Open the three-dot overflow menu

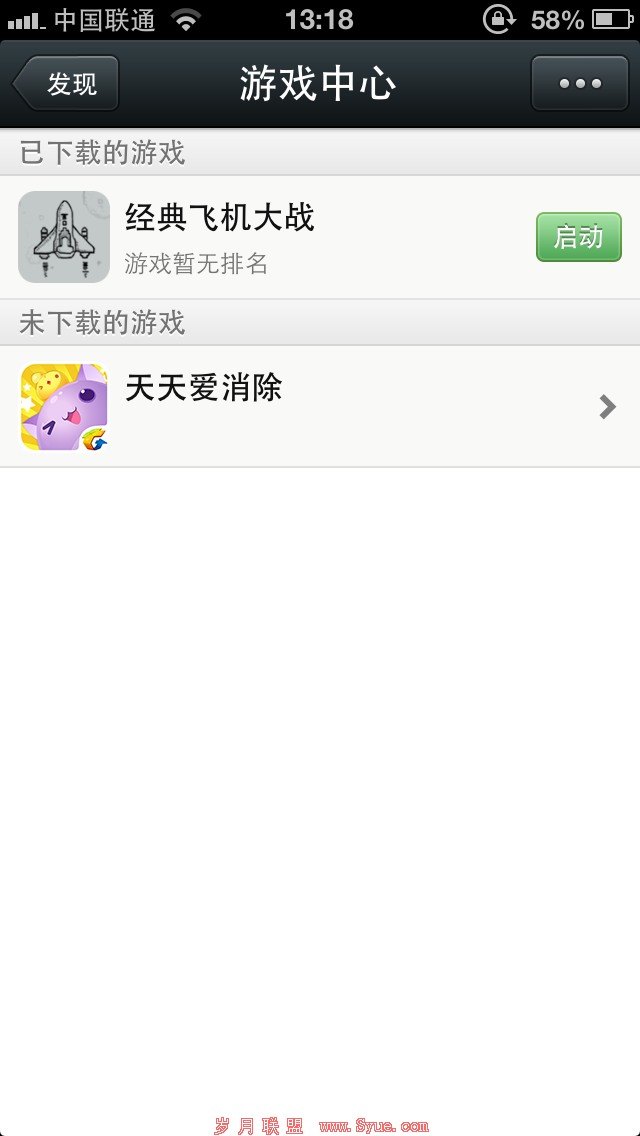click(580, 84)
